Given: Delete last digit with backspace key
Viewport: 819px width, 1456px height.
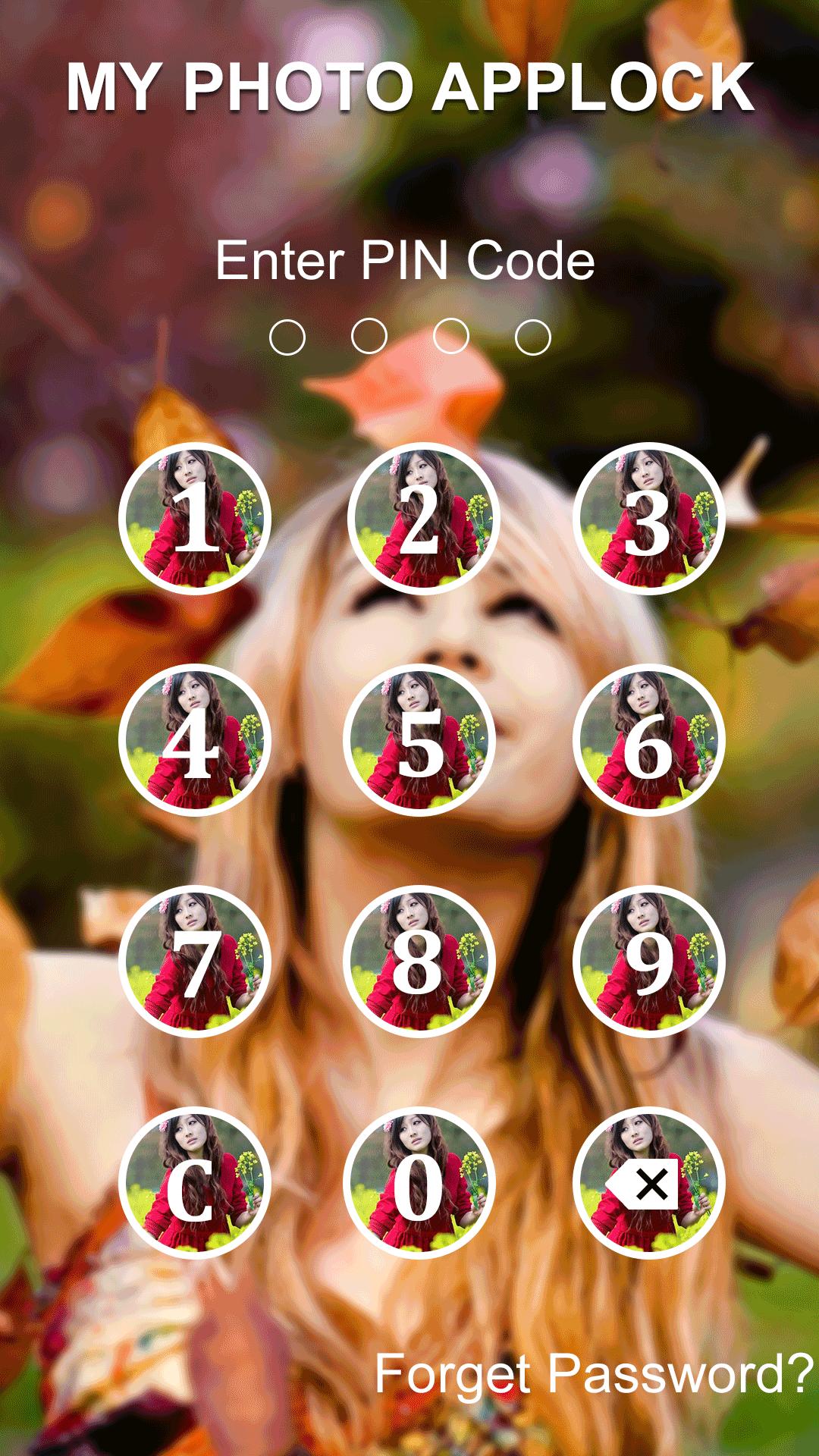Looking at the screenshot, I should (648, 1183).
